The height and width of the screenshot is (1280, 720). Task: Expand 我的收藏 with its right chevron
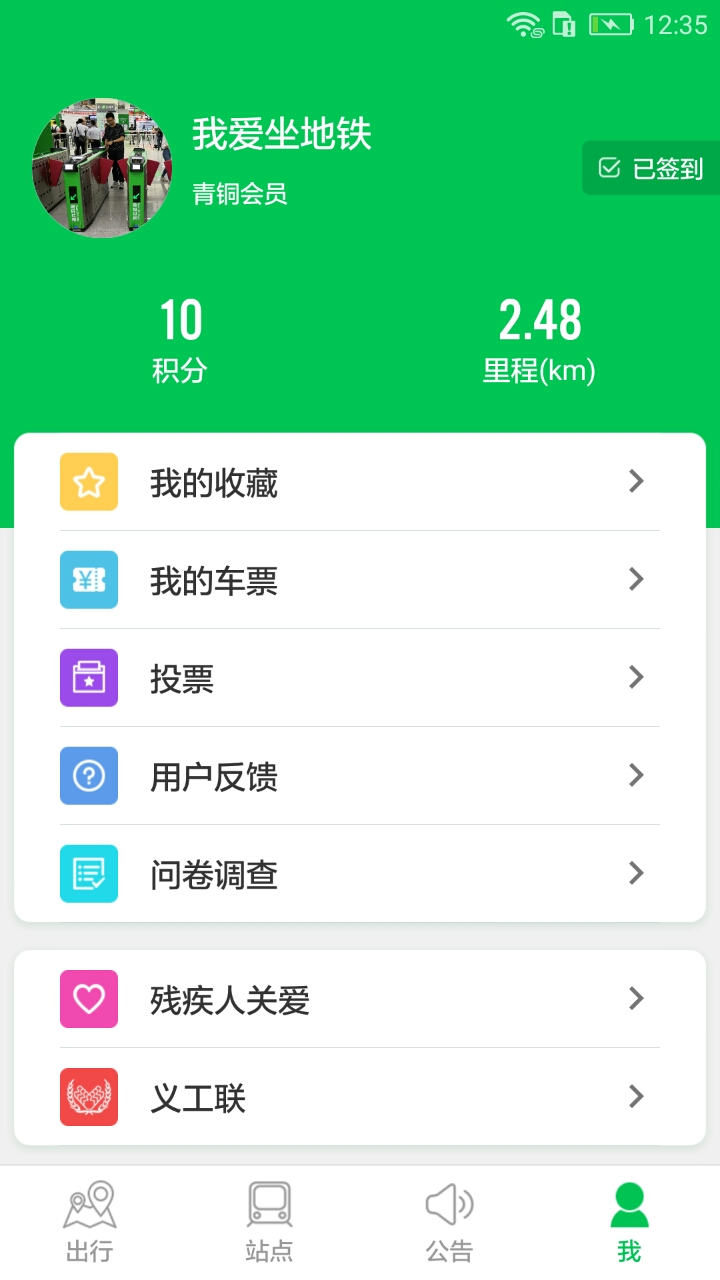tap(636, 481)
